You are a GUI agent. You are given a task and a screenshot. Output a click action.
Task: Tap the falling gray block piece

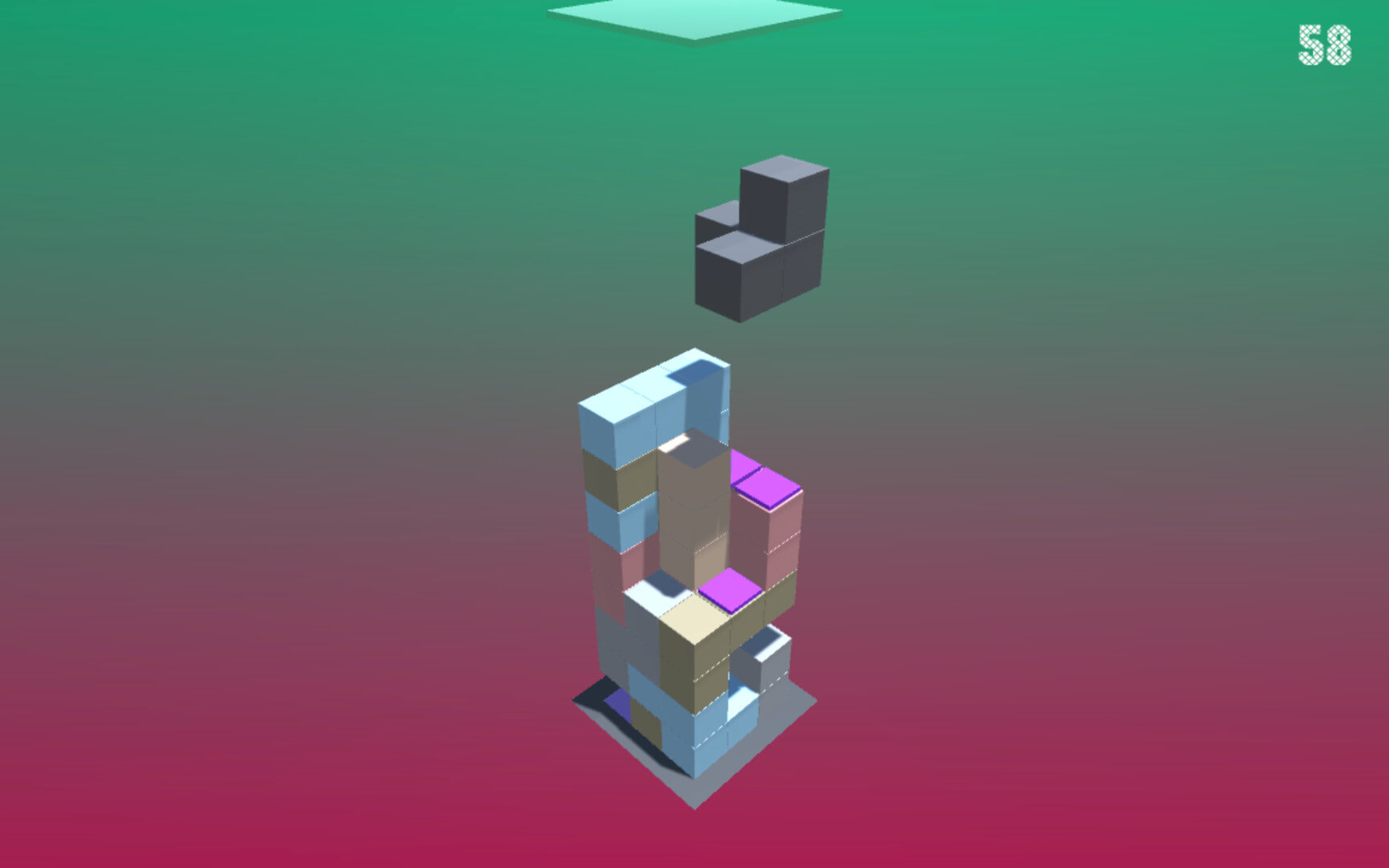tap(760, 241)
